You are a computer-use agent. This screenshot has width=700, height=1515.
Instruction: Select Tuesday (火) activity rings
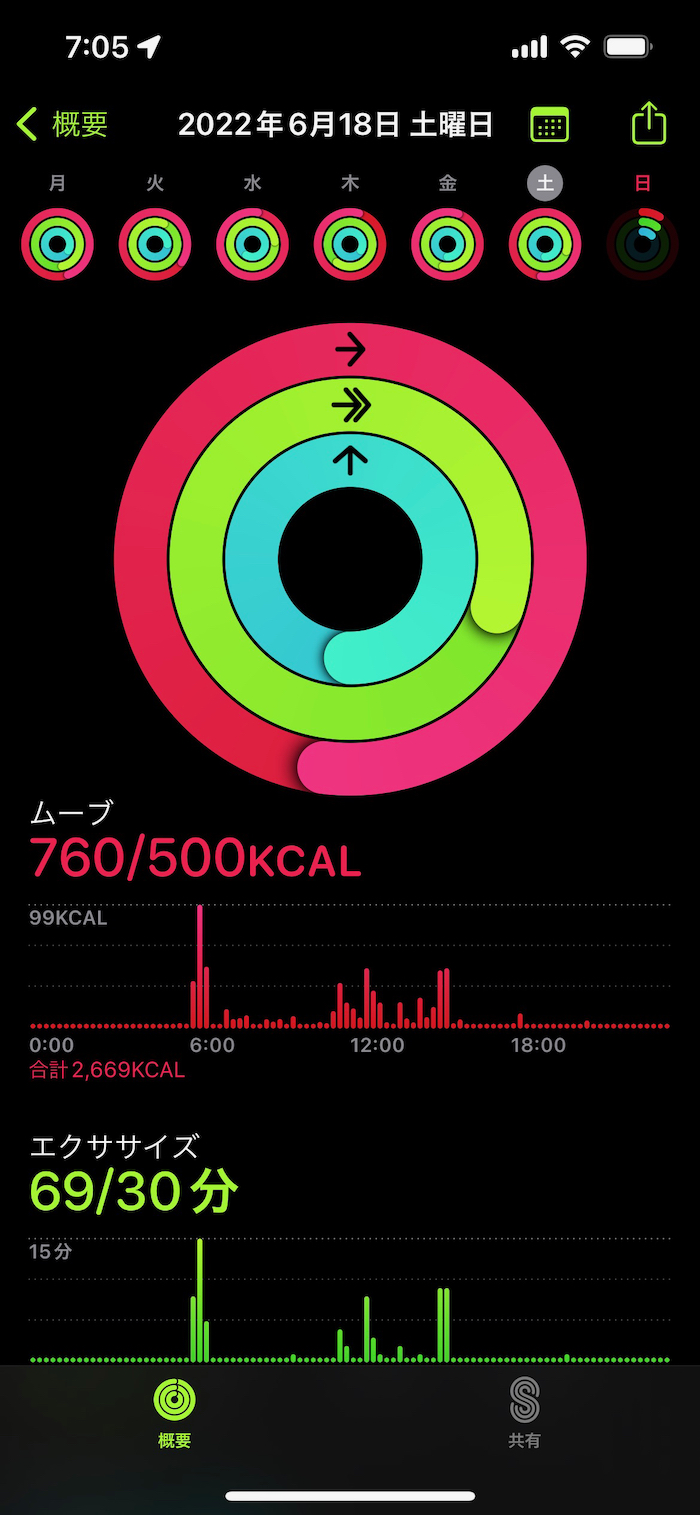155,244
